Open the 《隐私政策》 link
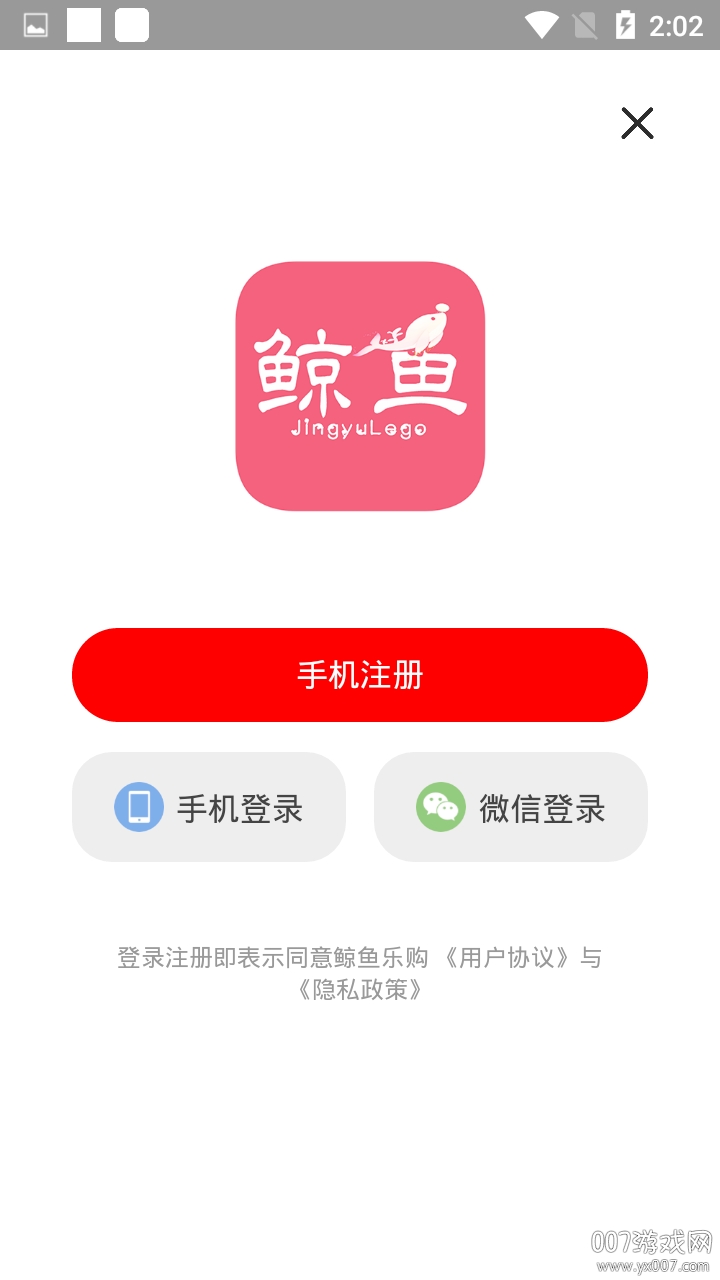The width and height of the screenshot is (720, 1280). (x=360, y=991)
